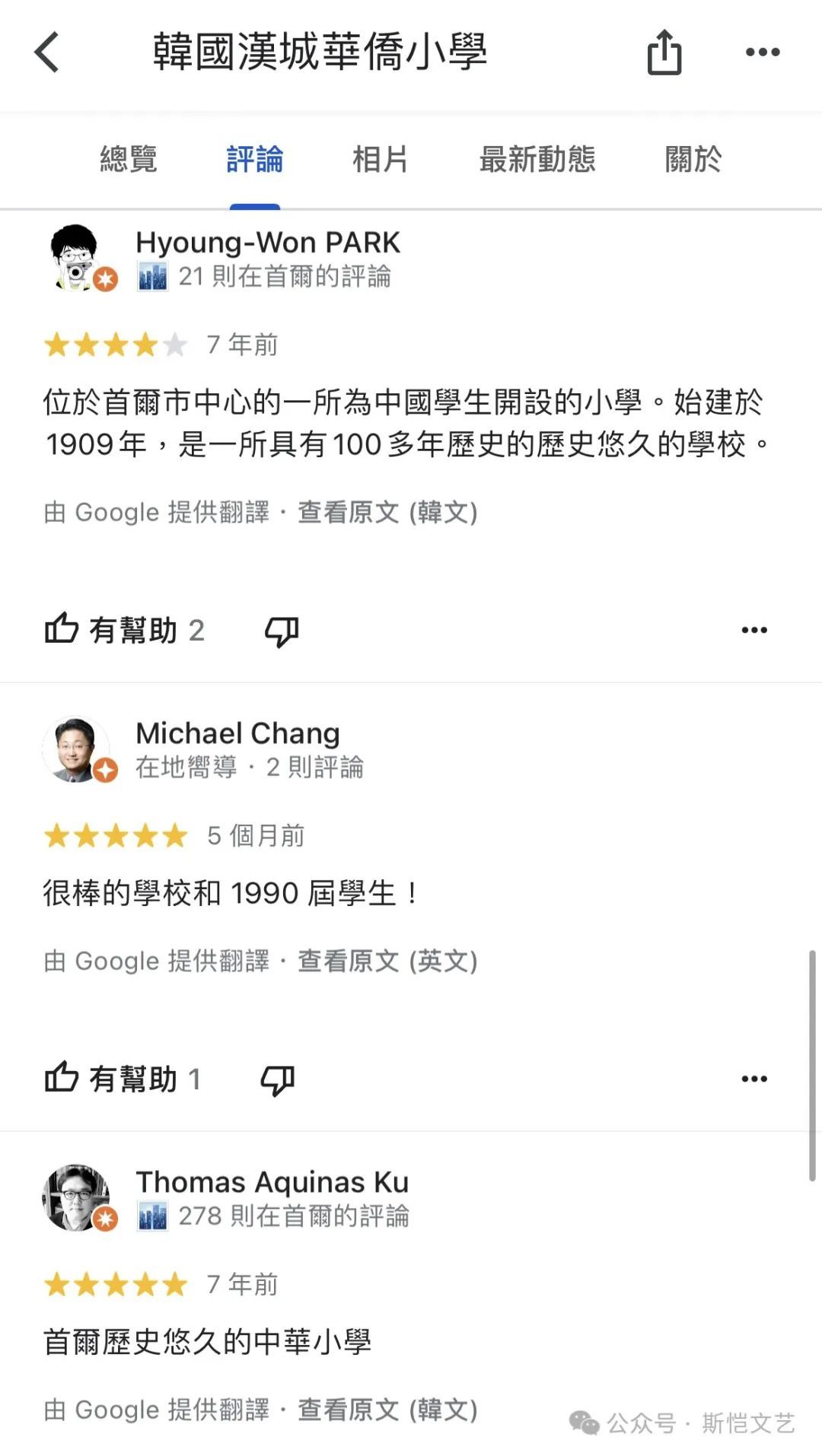Mark Michael Chang's review as helpful
The image size is (822, 1456).
tap(122, 1079)
